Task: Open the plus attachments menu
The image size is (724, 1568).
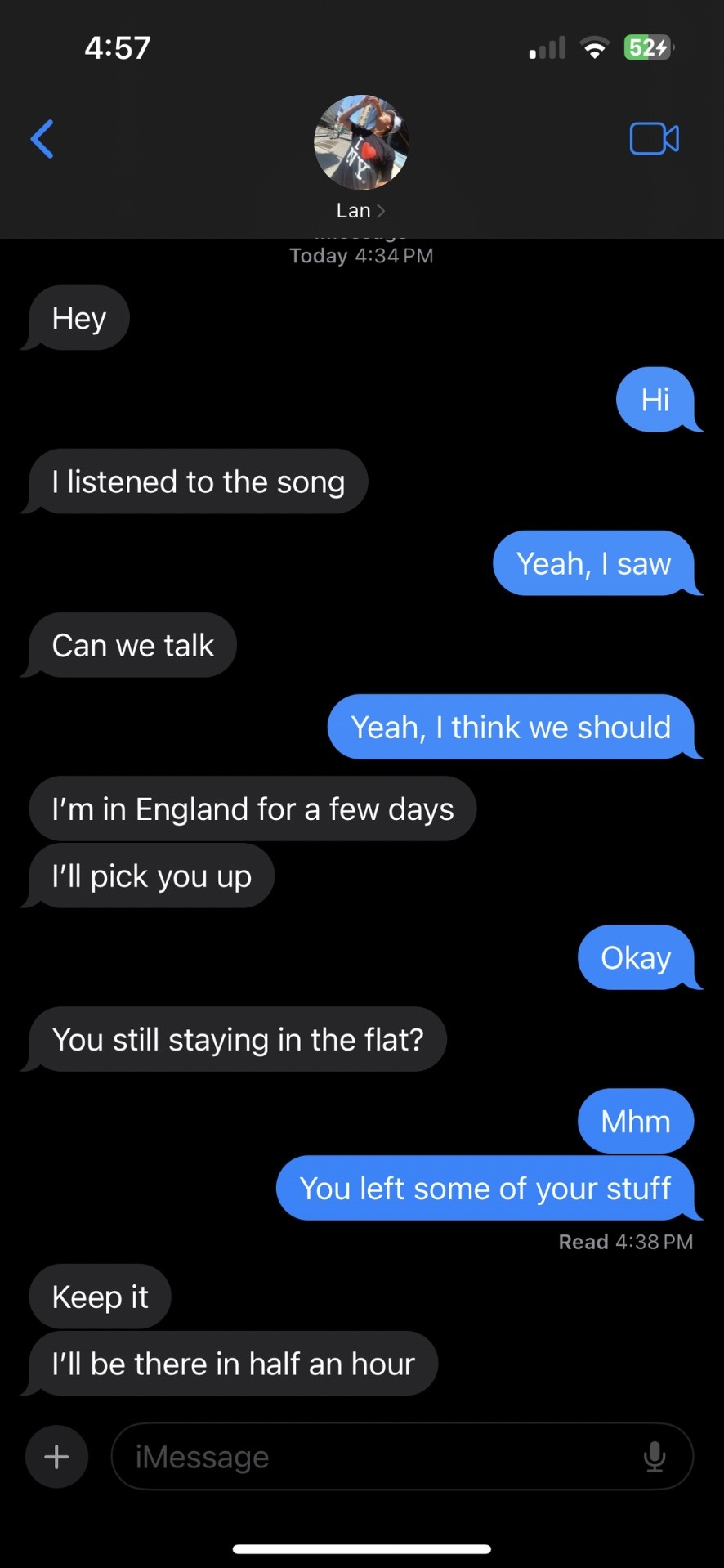Action: (x=56, y=1457)
